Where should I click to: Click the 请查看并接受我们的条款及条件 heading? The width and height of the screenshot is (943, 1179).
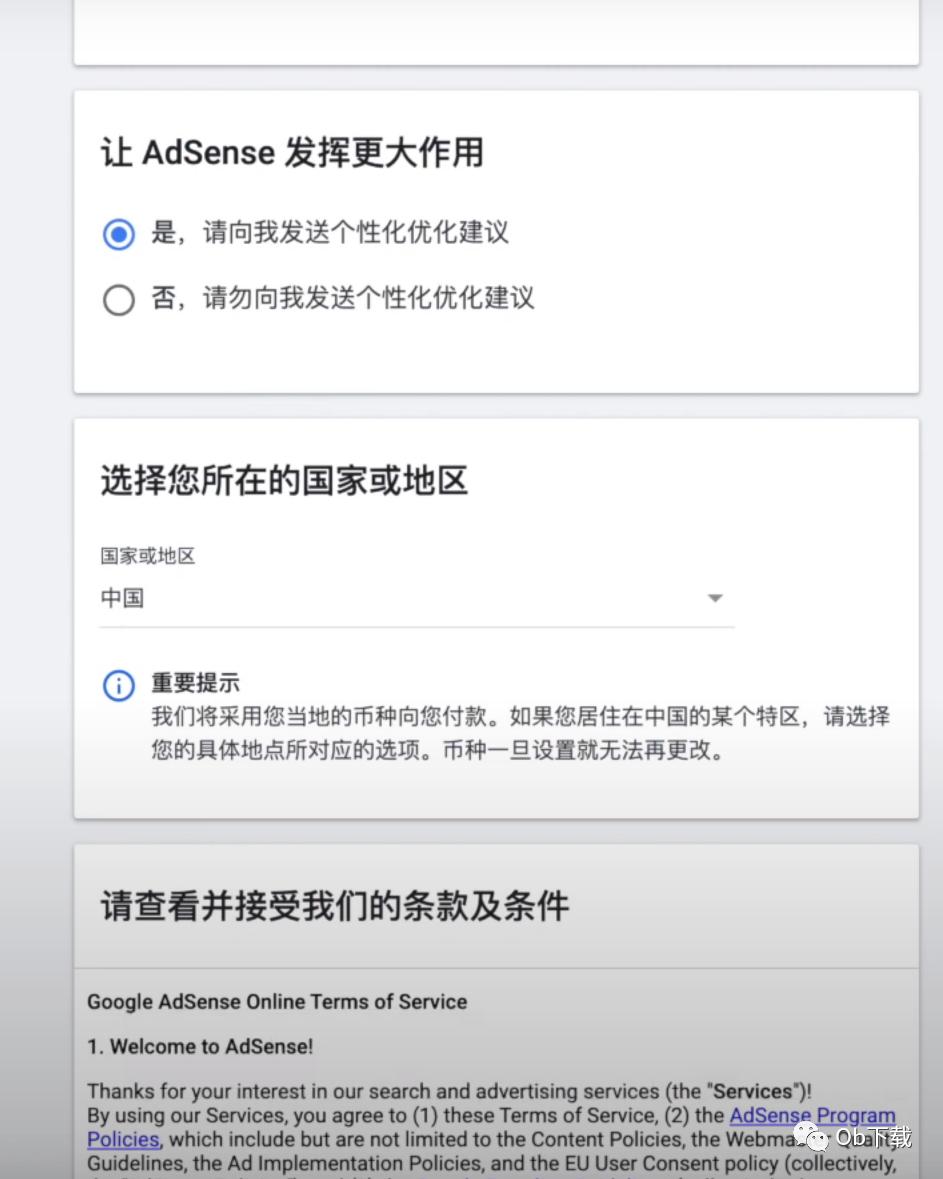[x=334, y=905]
